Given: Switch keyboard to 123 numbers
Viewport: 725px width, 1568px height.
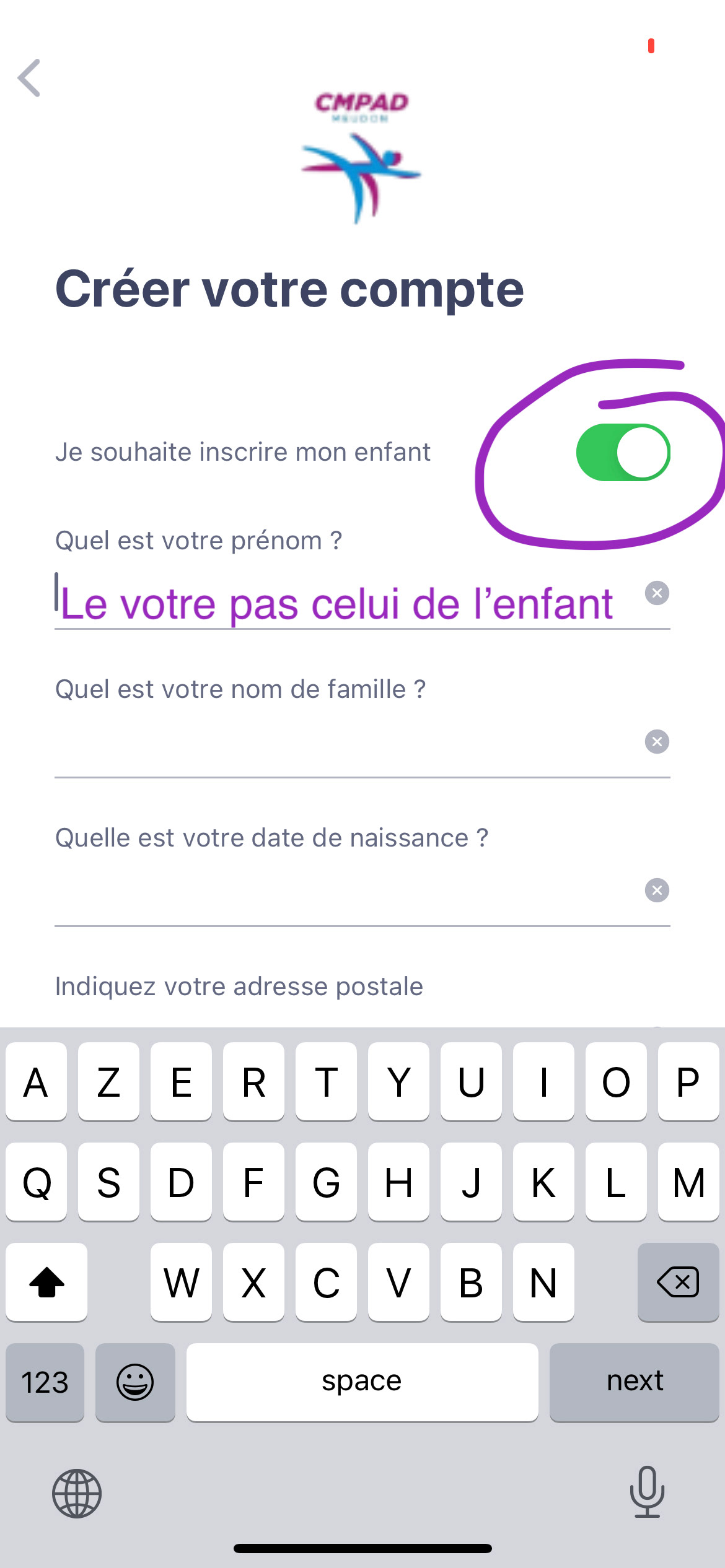Looking at the screenshot, I should coord(45,1382).
